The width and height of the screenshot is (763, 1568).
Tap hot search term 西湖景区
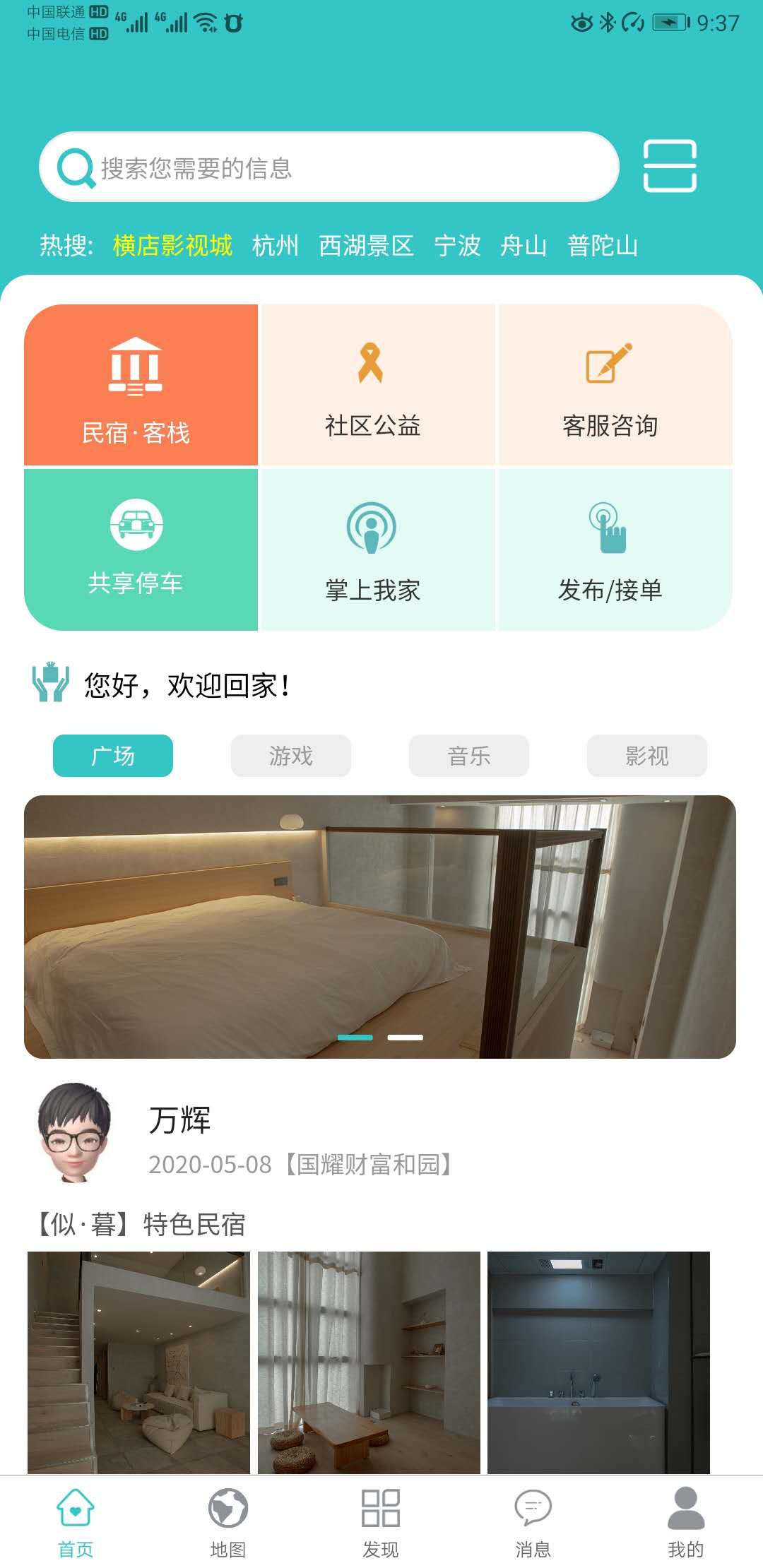tap(367, 246)
